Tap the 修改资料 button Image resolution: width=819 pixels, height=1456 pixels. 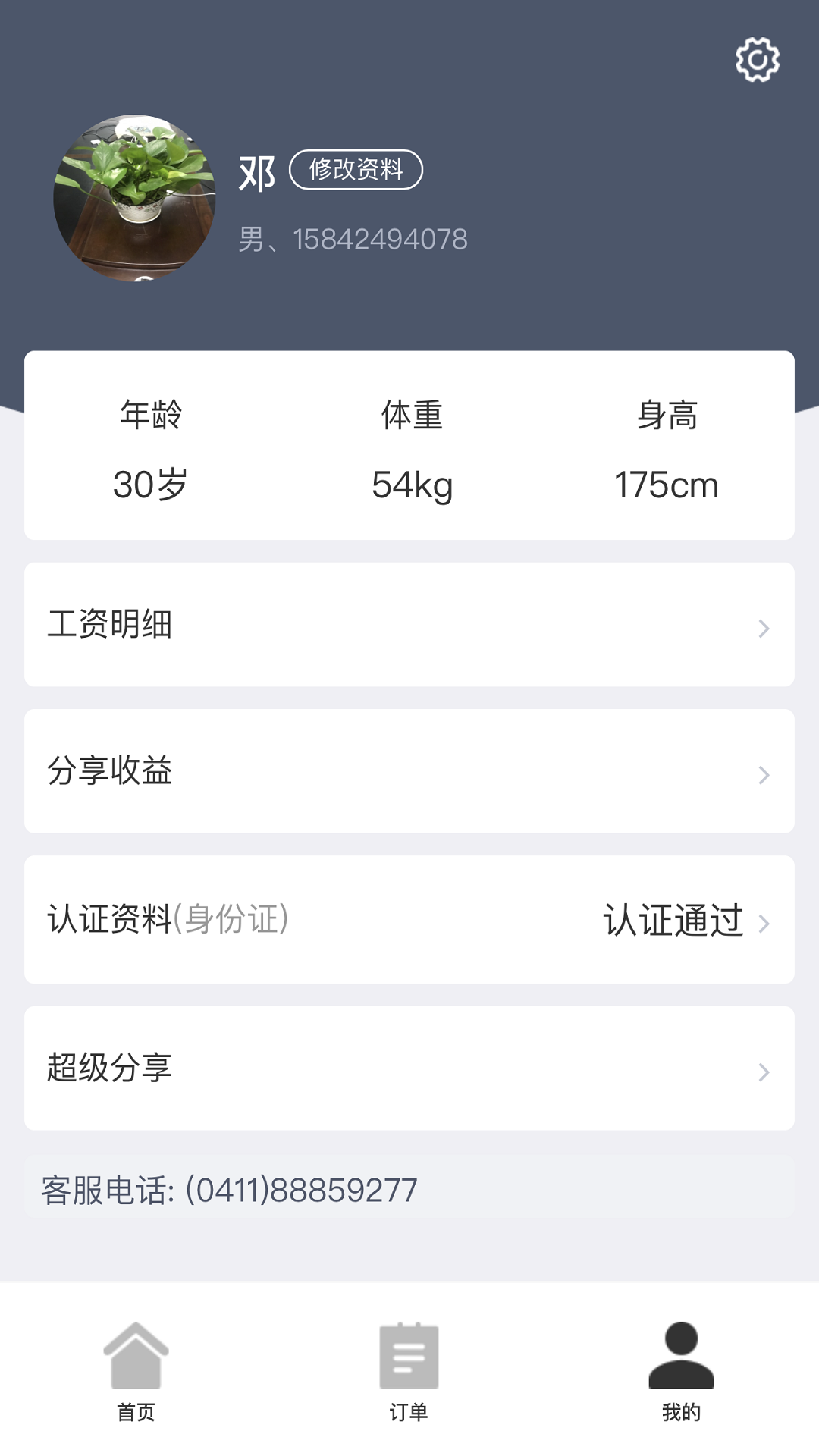(x=357, y=170)
